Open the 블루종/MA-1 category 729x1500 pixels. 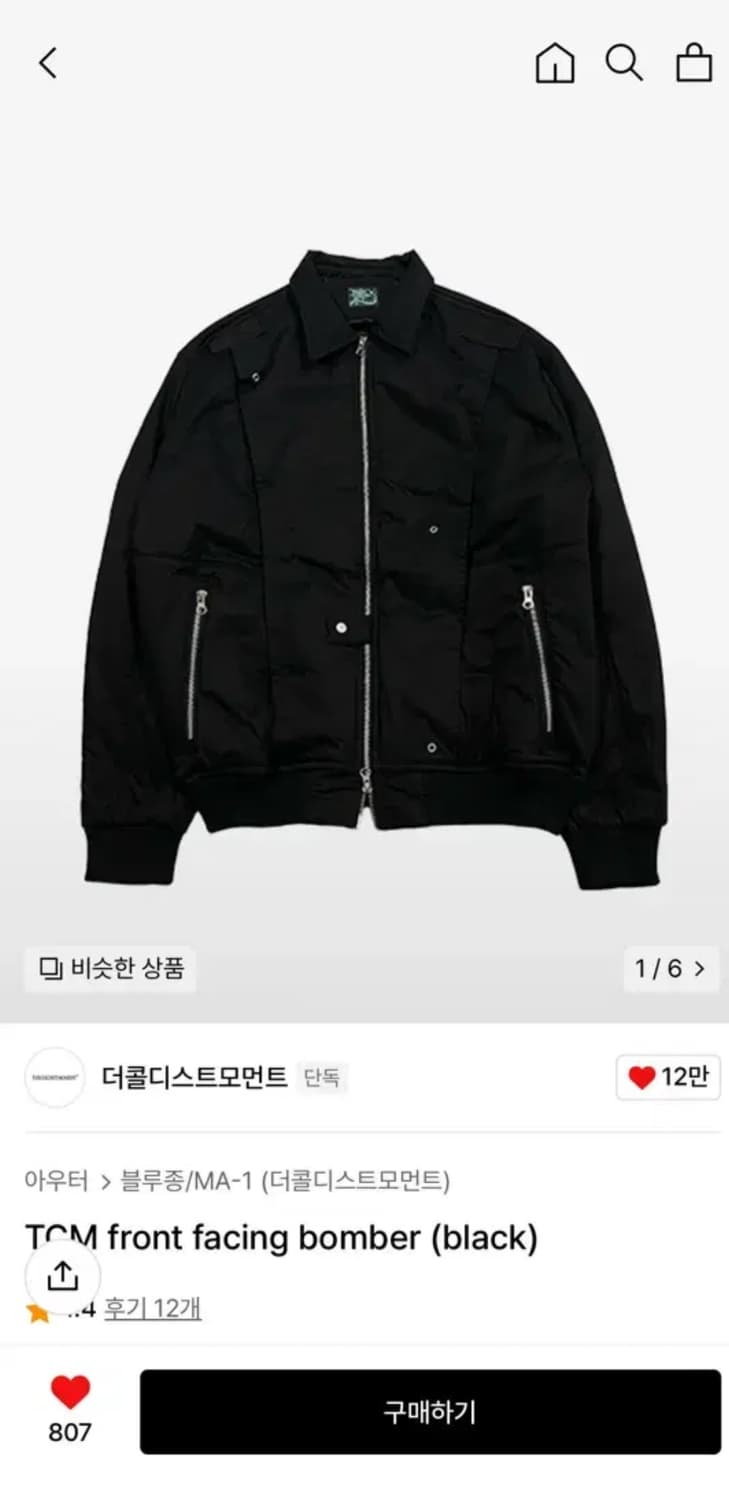[185, 1182]
